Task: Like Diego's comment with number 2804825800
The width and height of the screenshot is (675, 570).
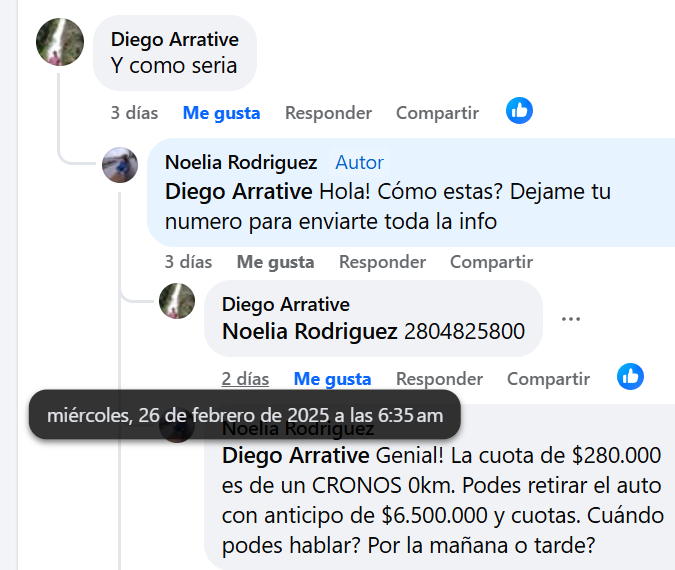Action: pyautogui.click(x=332, y=379)
